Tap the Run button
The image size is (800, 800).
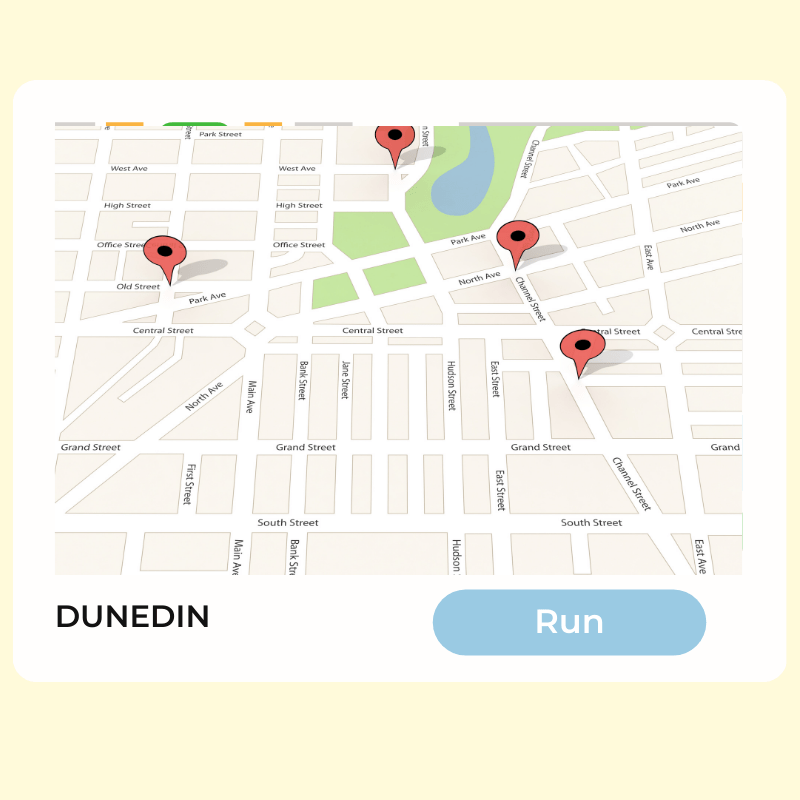(569, 622)
